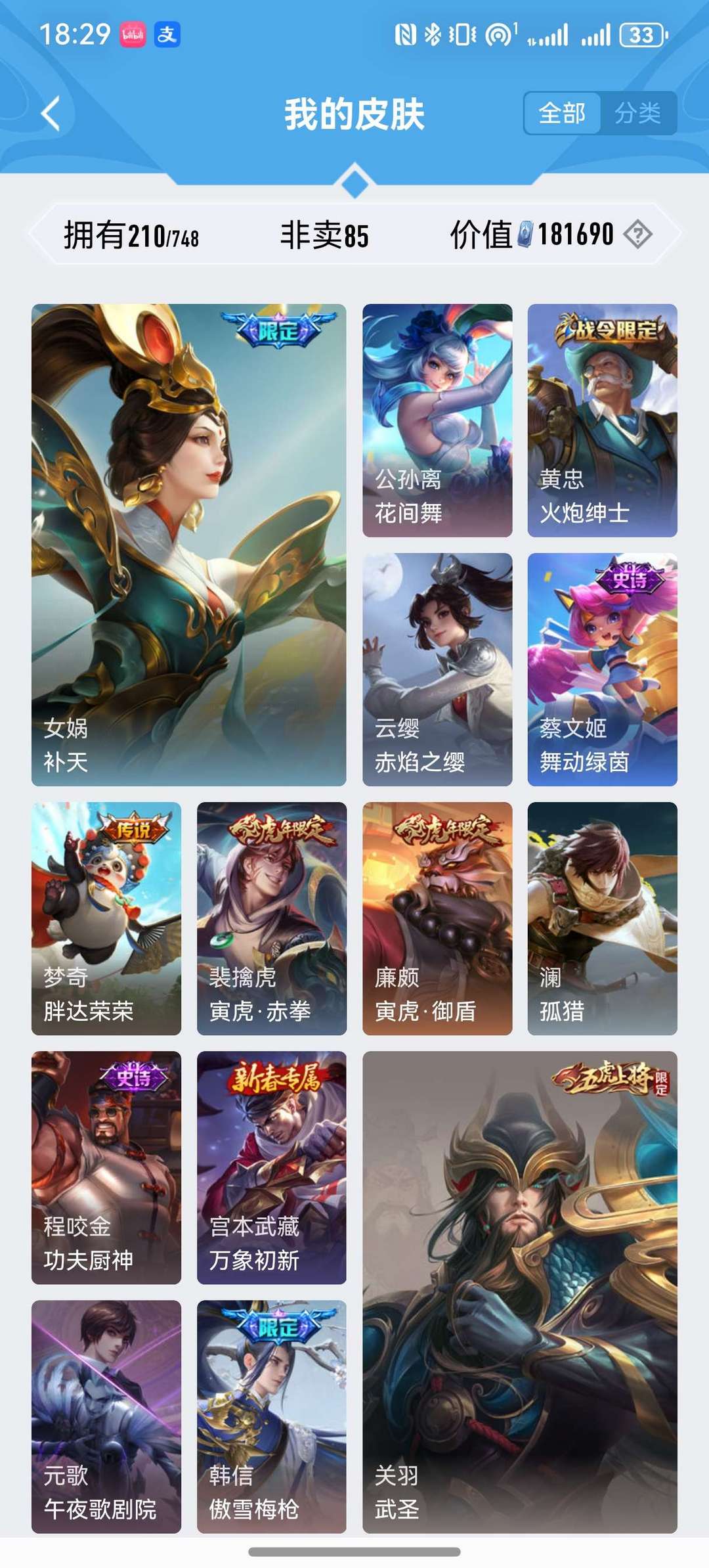The height and width of the screenshot is (1568, 709).
Task: Open the 裴擒虎 寅虎·赤拳 skin
Action: pyautogui.click(x=271, y=918)
